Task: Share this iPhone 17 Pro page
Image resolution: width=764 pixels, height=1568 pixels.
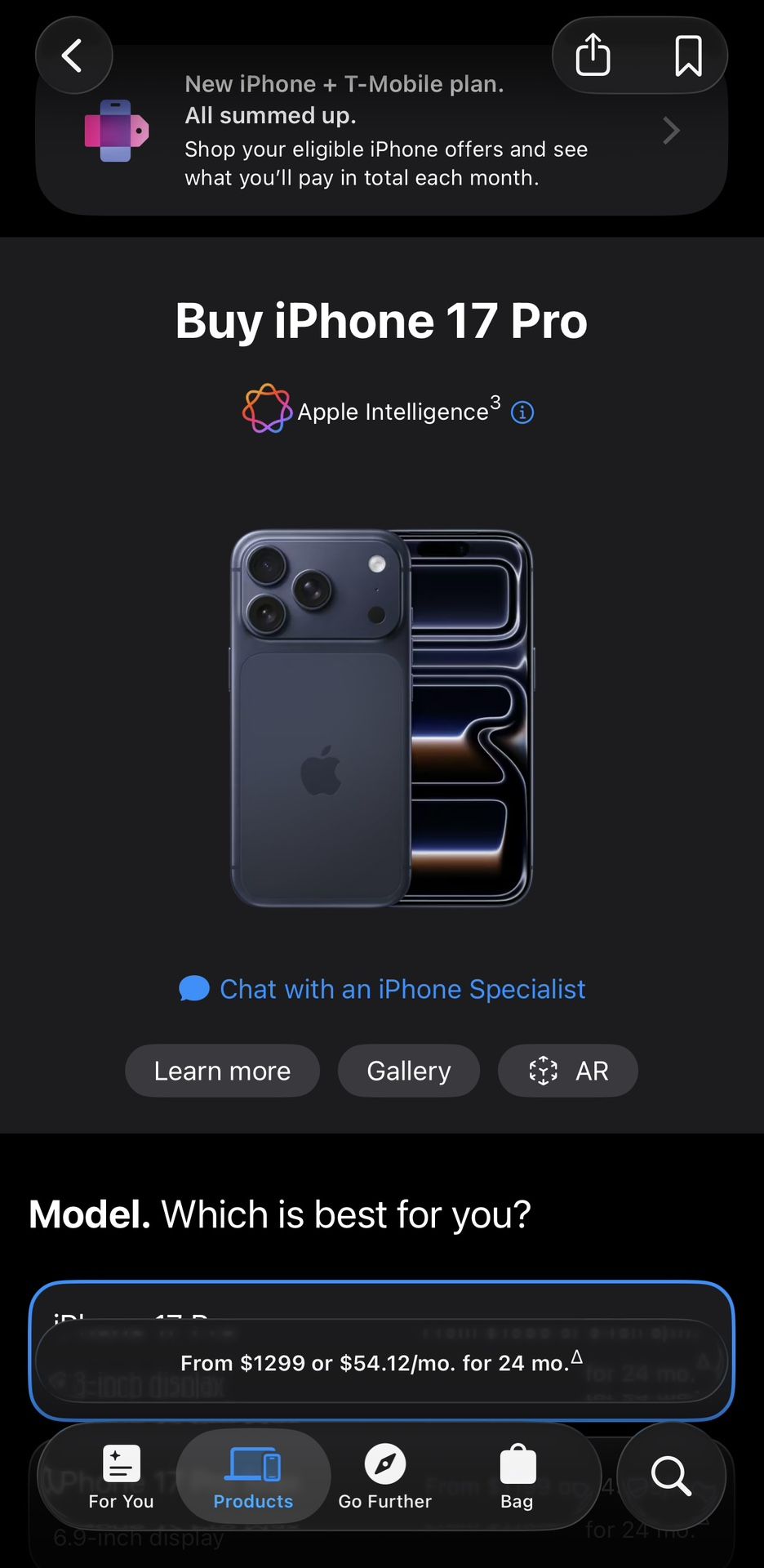Action: pyautogui.click(x=593, y=56)
